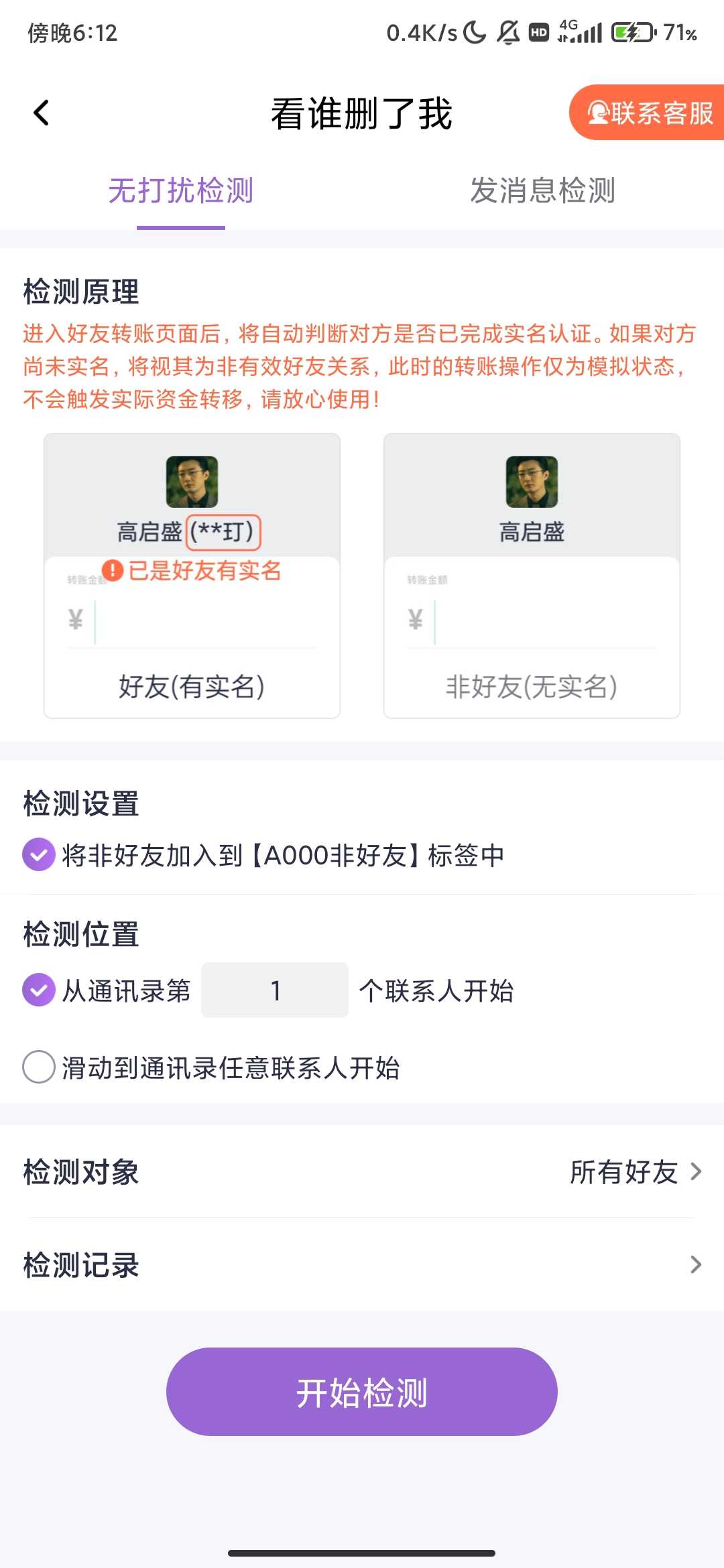The height and width of the screenshot is (1568, 724).
Task: Tap the 联系客服 button
Action: (647, 113)
